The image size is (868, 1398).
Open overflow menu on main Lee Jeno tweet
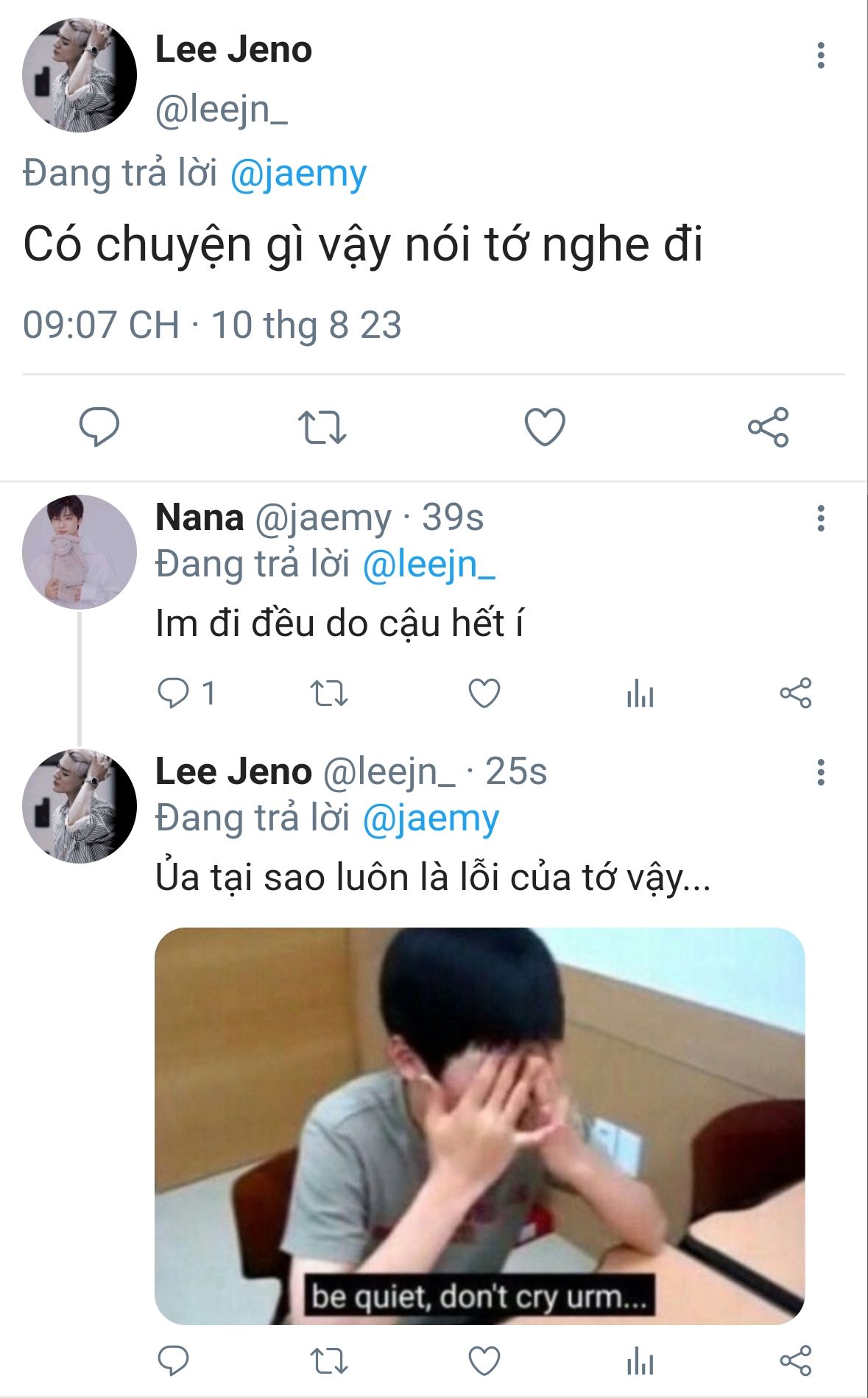click(x=820, y=56)
